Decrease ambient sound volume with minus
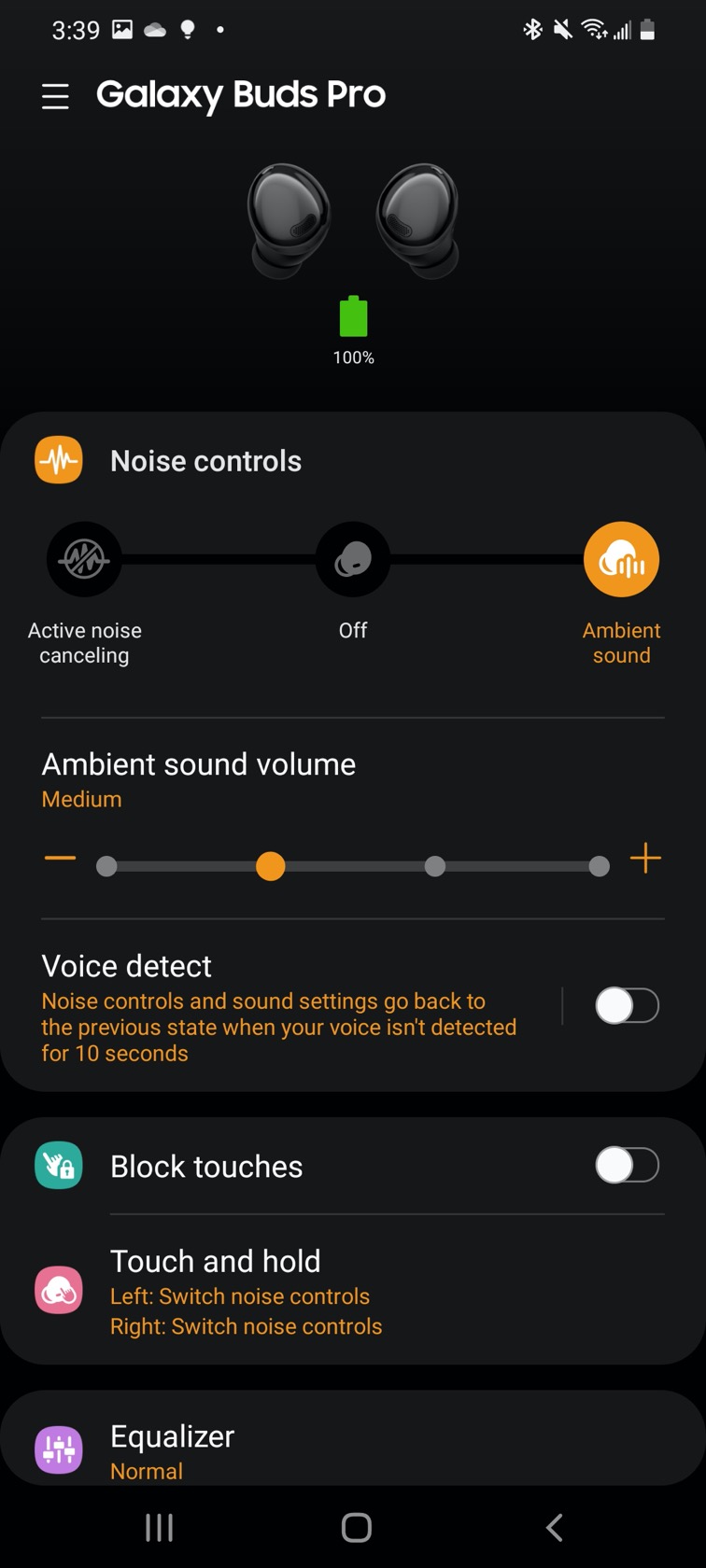 (x=60, y=859)
